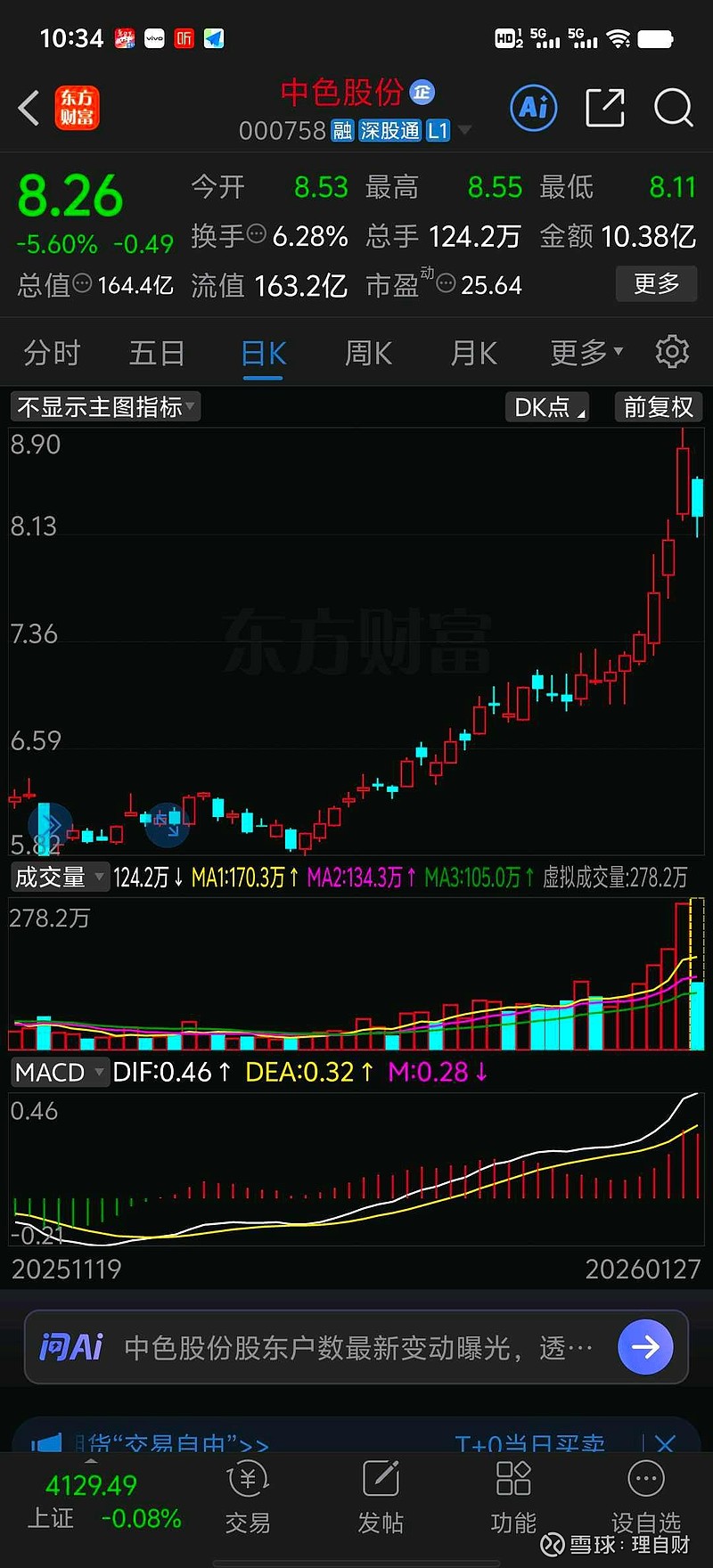Viewport: 713px width, 1568px height.
Task: Open the 不显示主图指标 selector
Action: (104, 406)
